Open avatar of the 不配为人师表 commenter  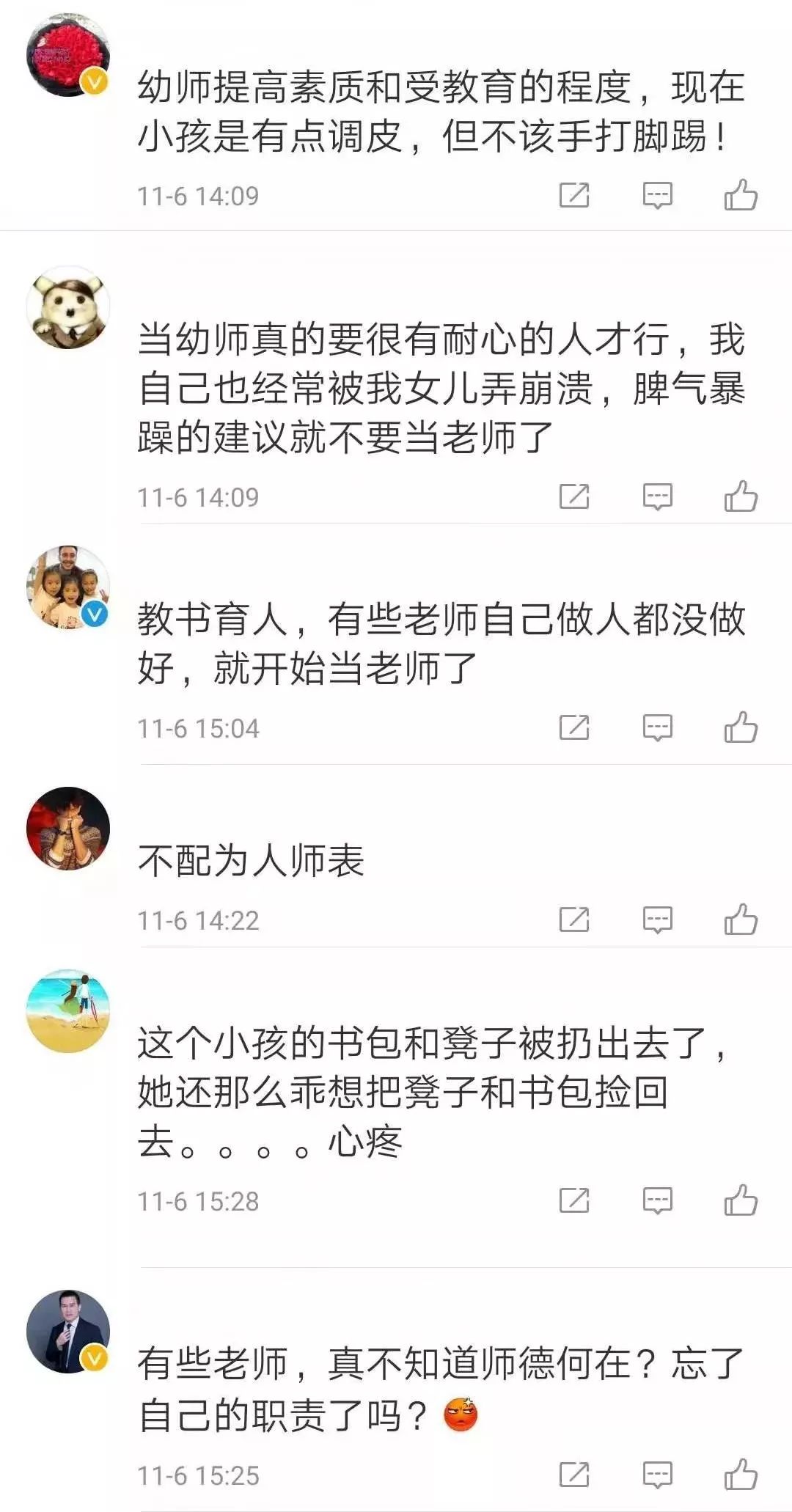[68, 829]
